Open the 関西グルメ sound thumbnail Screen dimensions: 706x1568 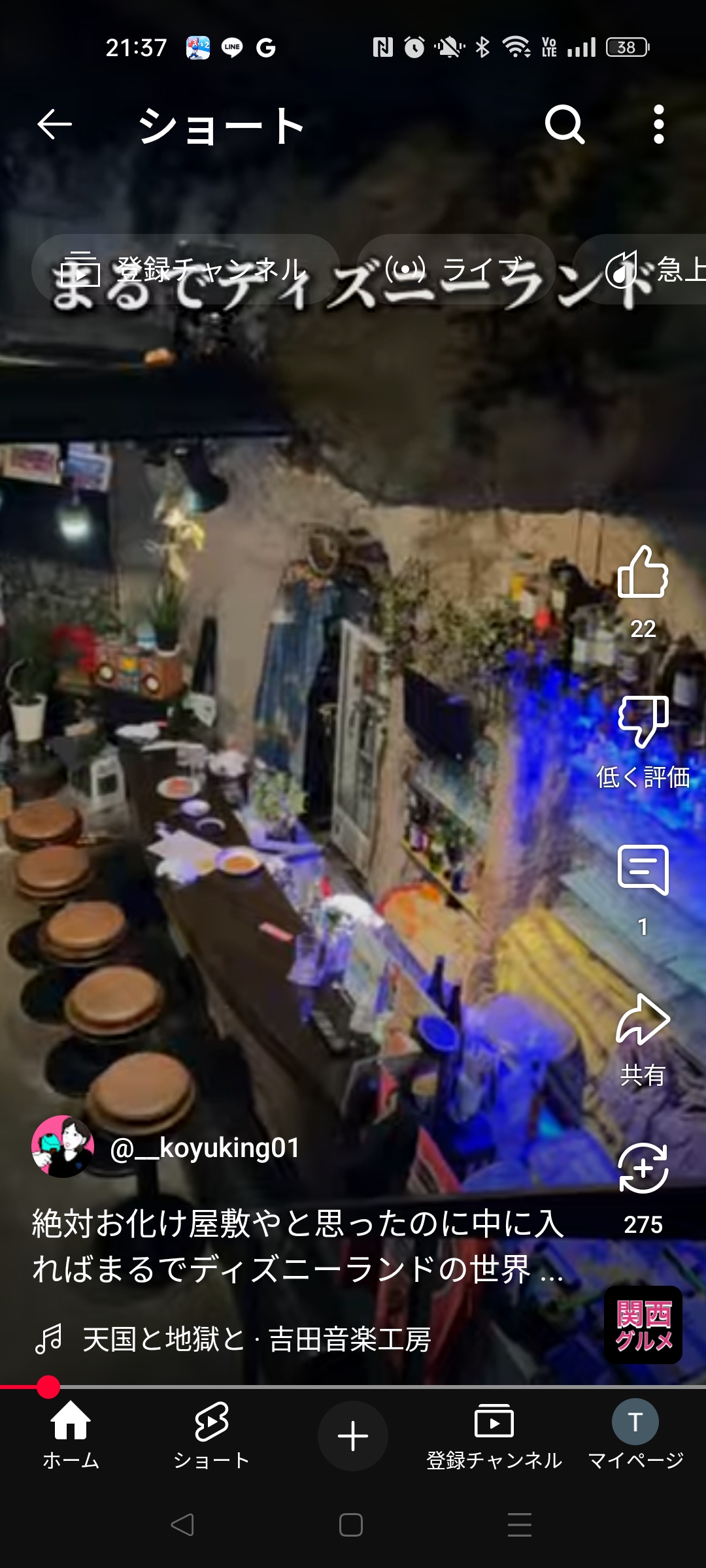point(643,1325)
